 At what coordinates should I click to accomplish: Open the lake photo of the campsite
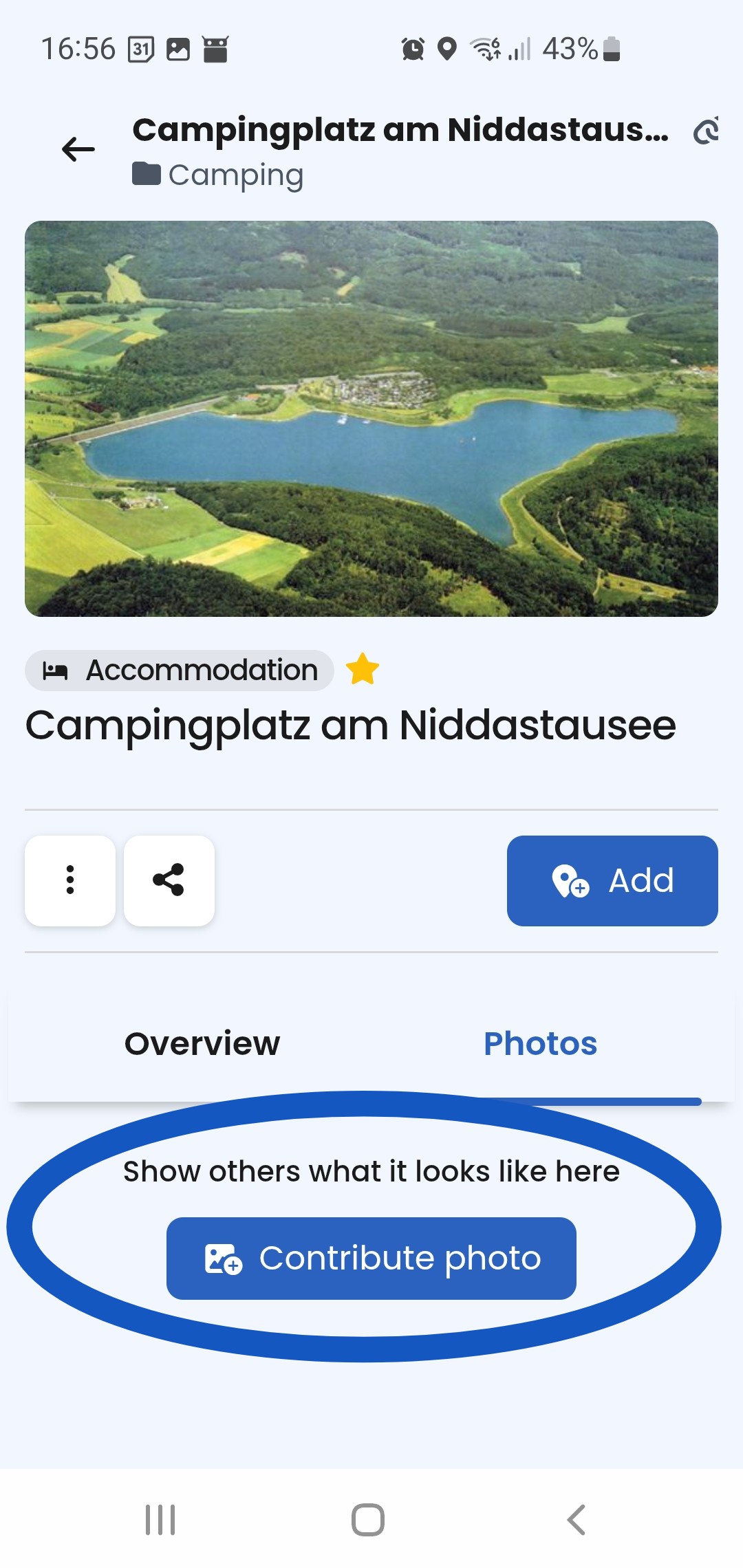(x=371, y=418)
